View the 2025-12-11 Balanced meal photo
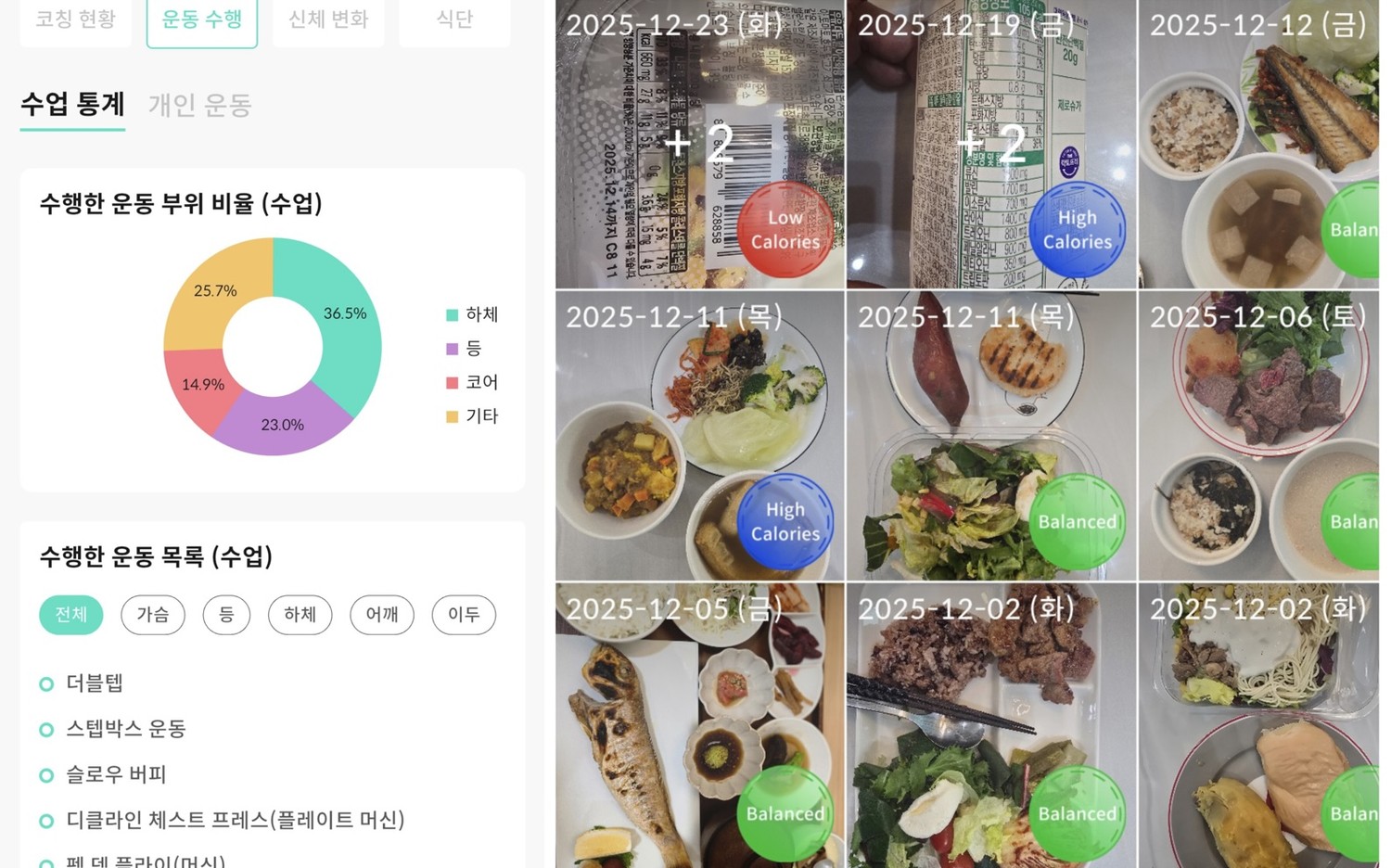1391x868 pixels. click(991, 436)
